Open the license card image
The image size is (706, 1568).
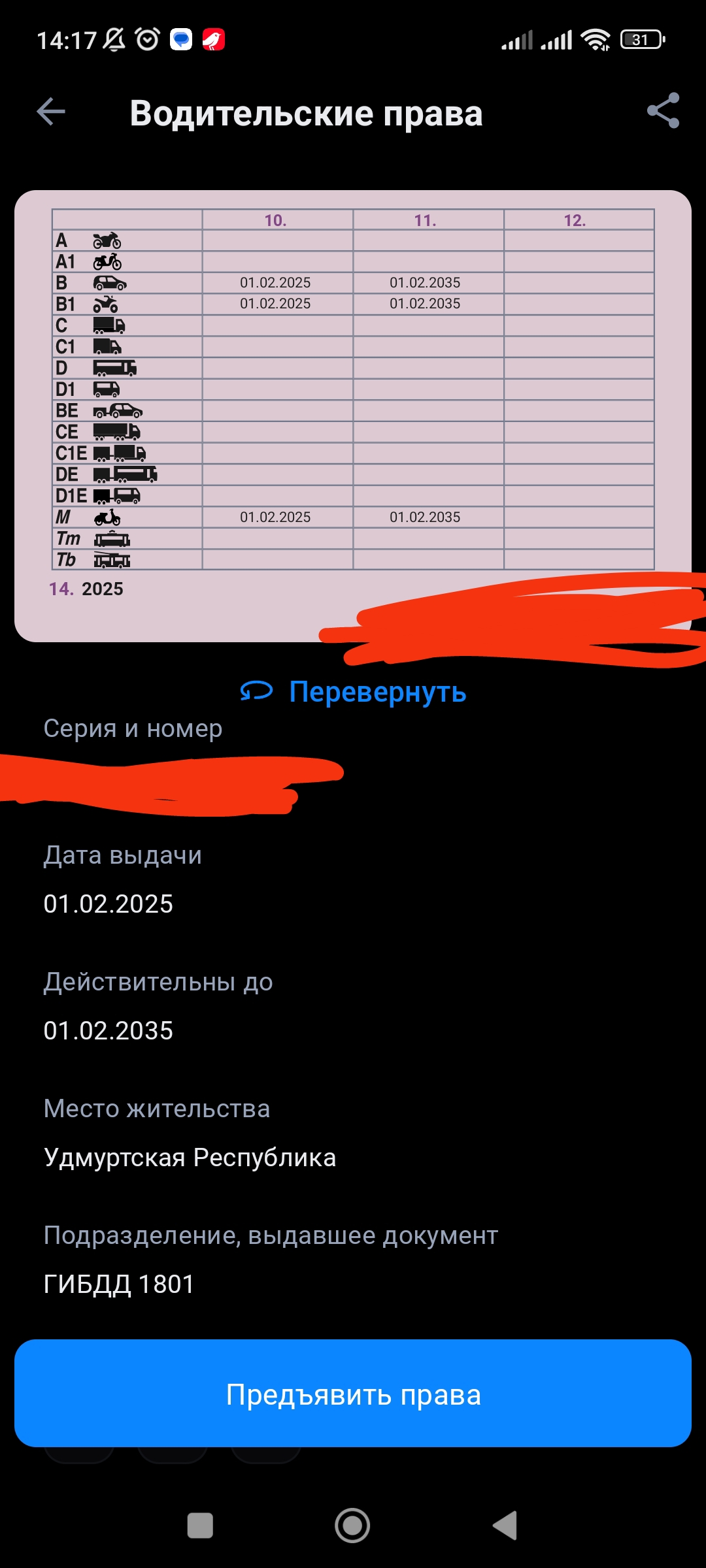353,416
